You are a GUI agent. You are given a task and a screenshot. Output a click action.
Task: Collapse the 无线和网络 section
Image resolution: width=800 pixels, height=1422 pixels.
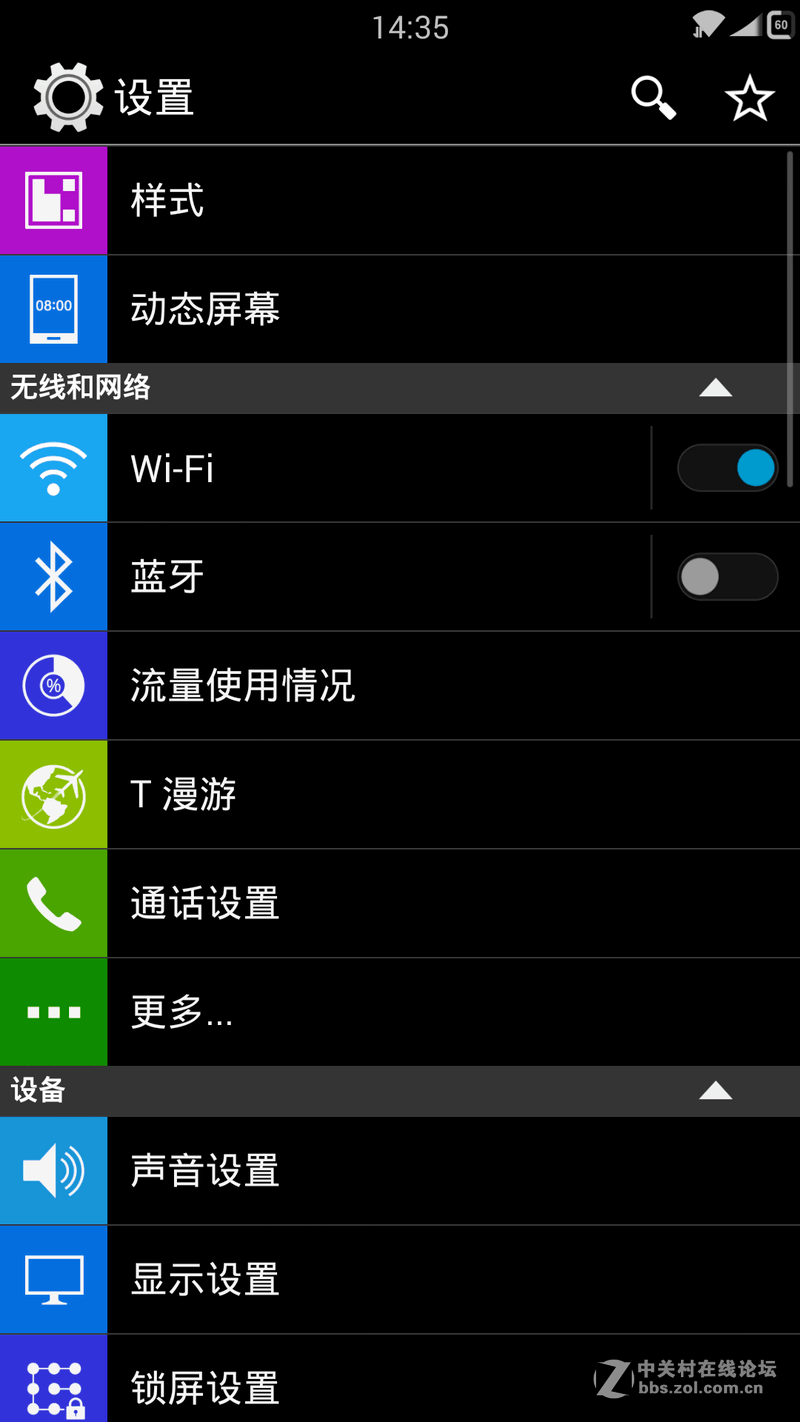pos(715,388)
